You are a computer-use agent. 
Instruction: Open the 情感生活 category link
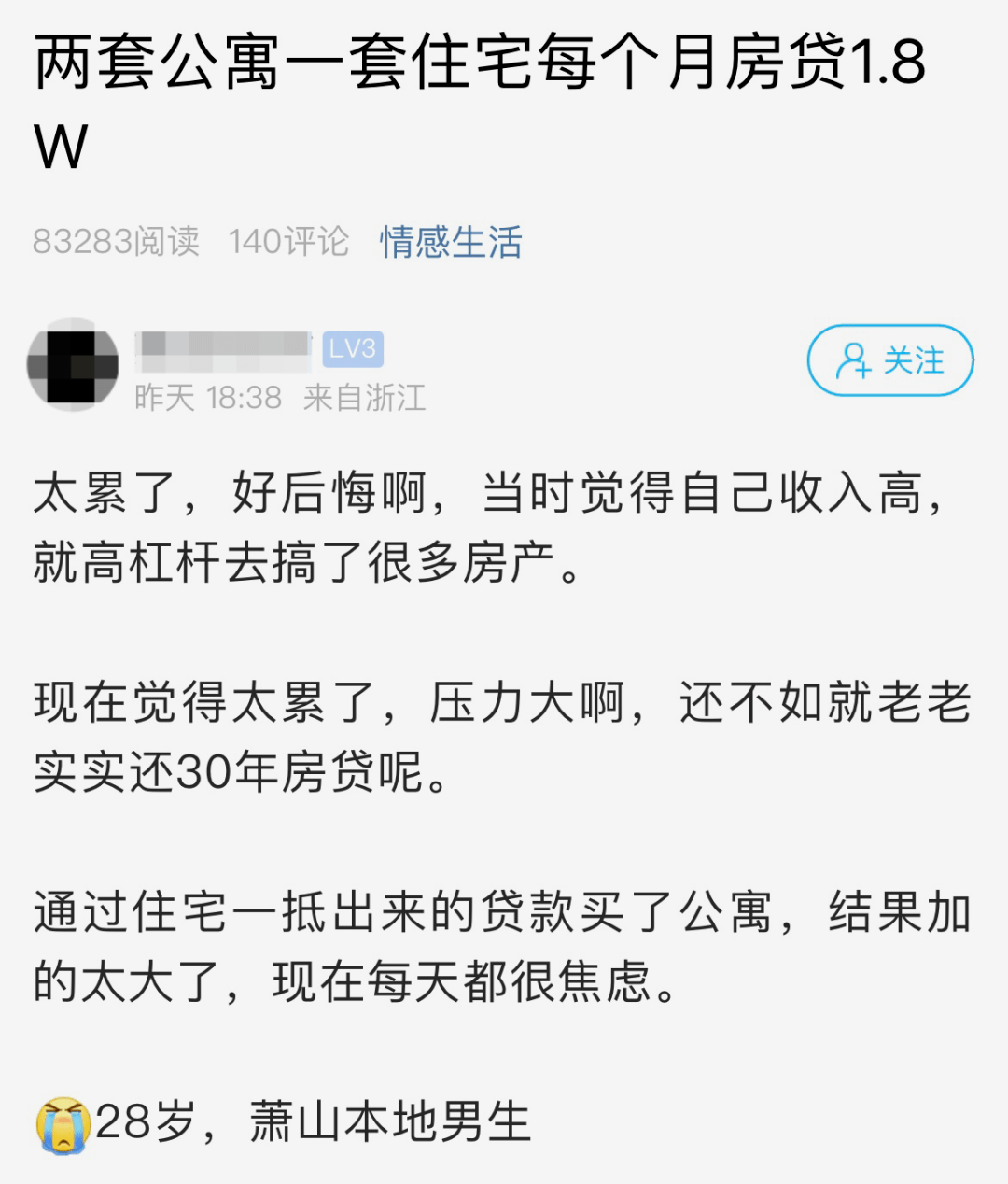point(451,242)
